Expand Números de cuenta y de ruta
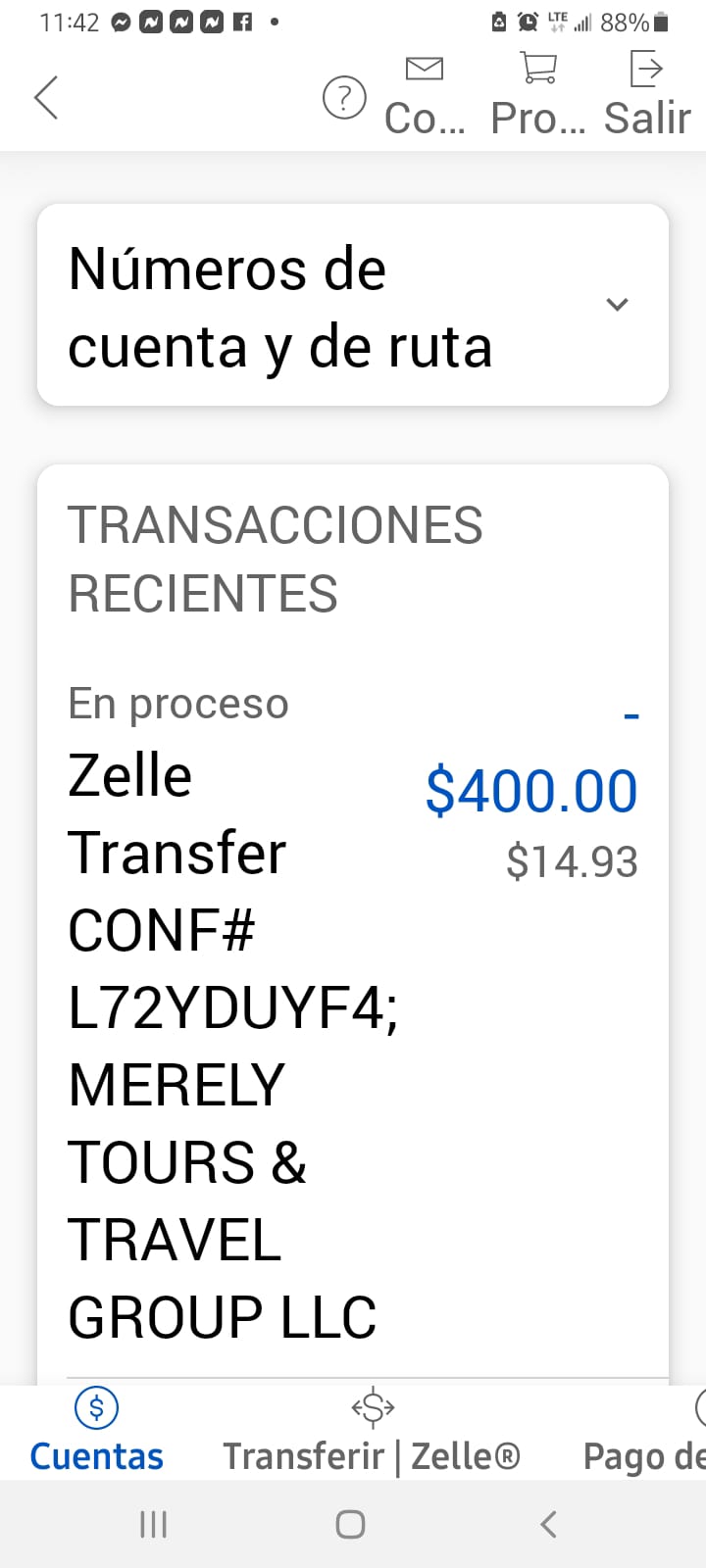 (x=353, y=305)
